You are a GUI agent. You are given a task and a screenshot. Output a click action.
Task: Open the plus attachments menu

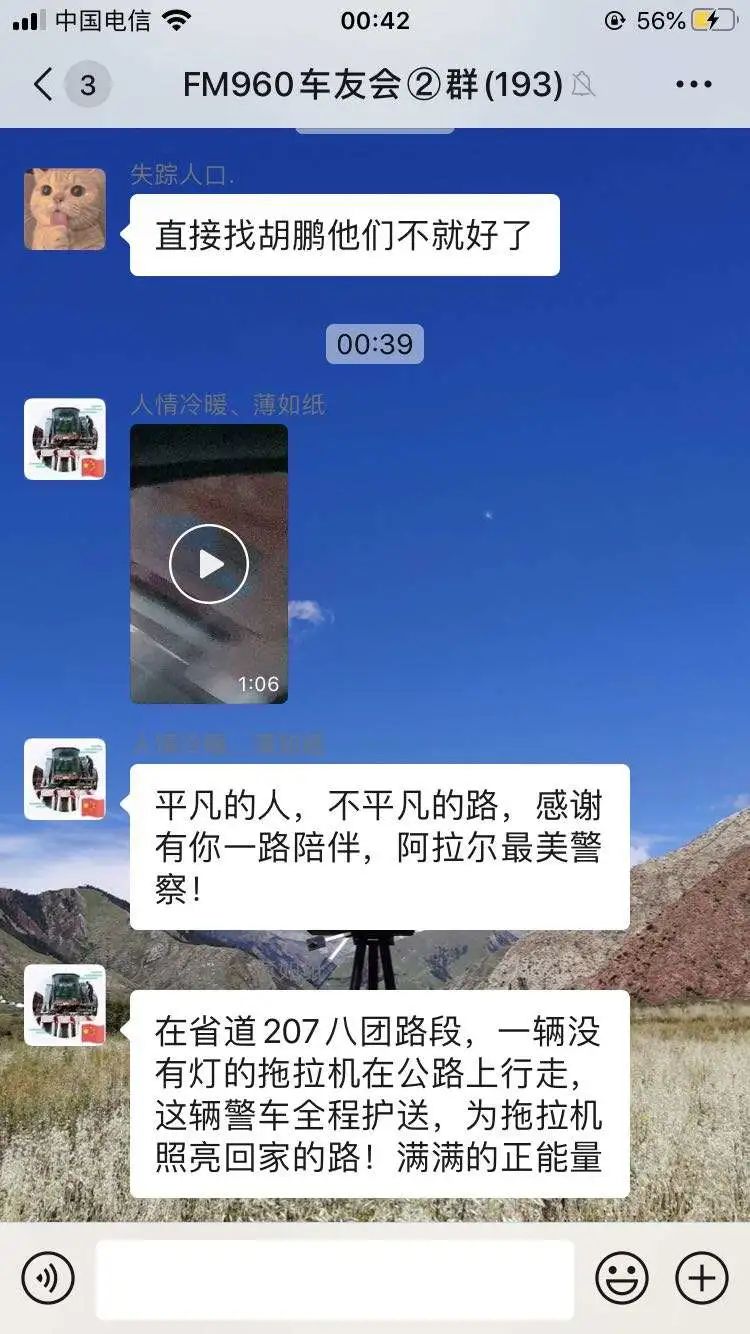701,1278
